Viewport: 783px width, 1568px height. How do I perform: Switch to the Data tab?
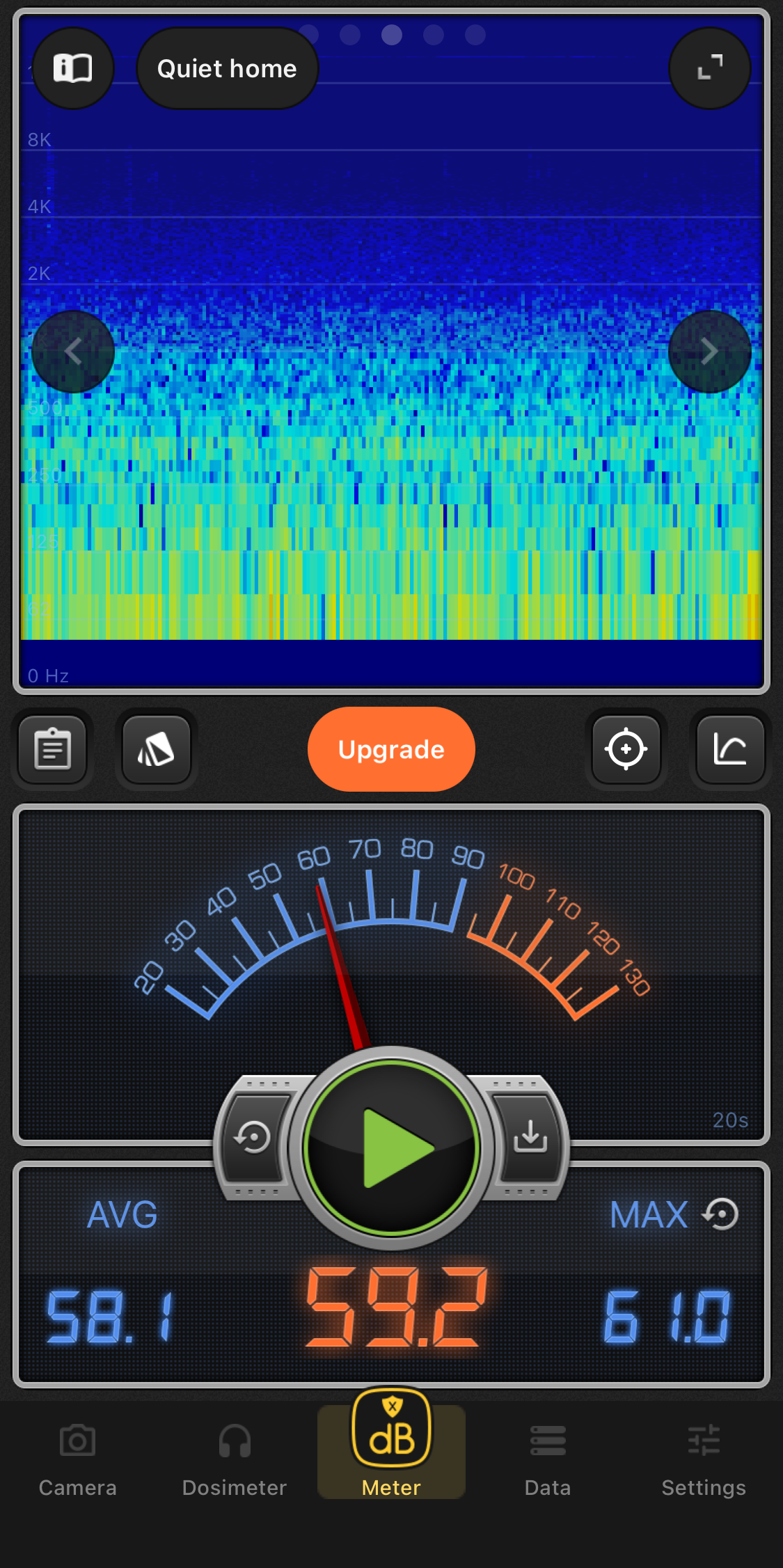[548, 1457]
